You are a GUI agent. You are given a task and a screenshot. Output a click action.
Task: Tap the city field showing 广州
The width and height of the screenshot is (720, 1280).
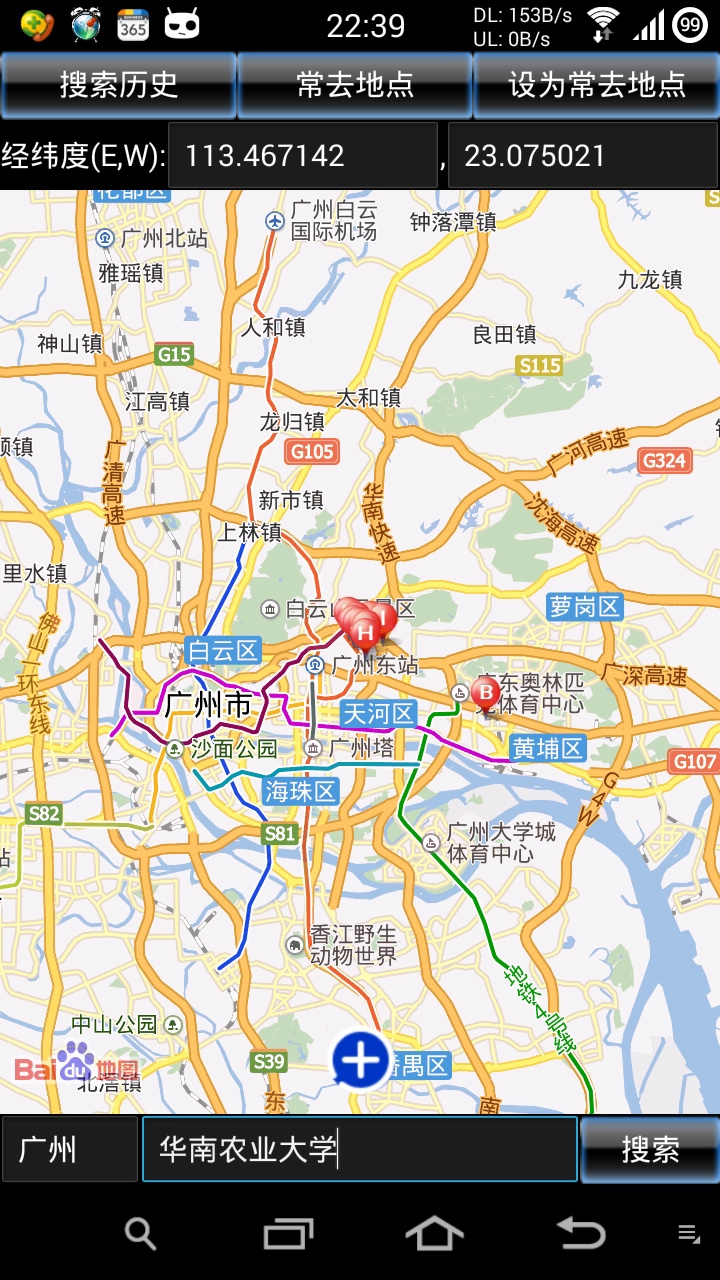point(70,1149)
